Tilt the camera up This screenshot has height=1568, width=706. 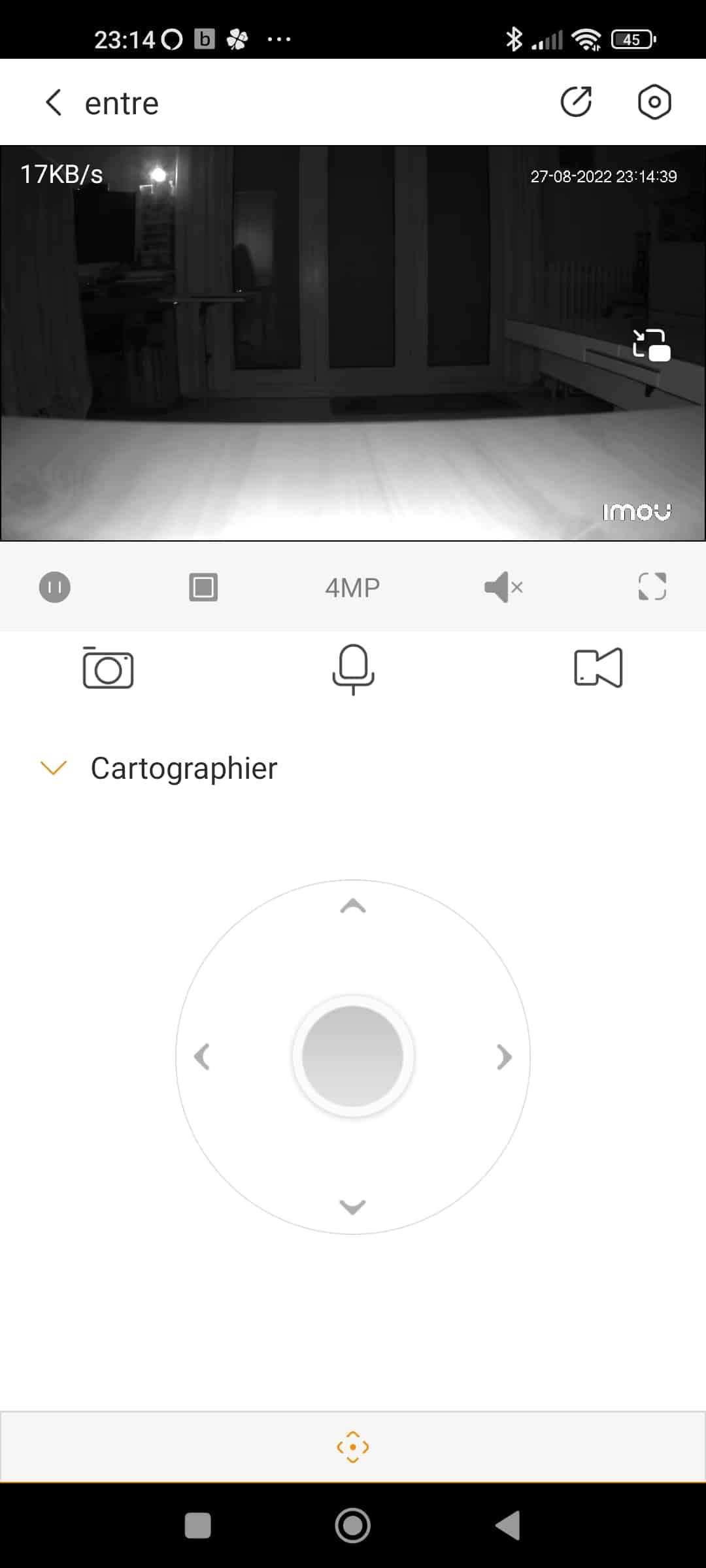[x=353, y=906]
